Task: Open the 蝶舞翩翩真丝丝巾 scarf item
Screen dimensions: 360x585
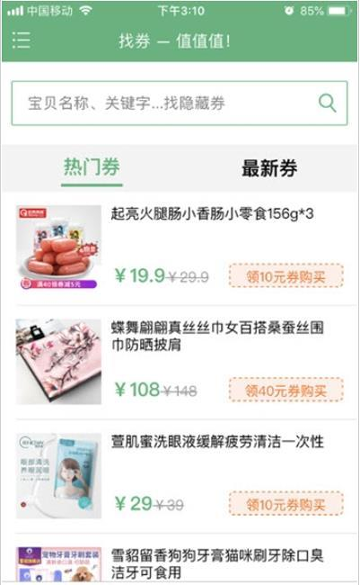Action: coord(179,361)
